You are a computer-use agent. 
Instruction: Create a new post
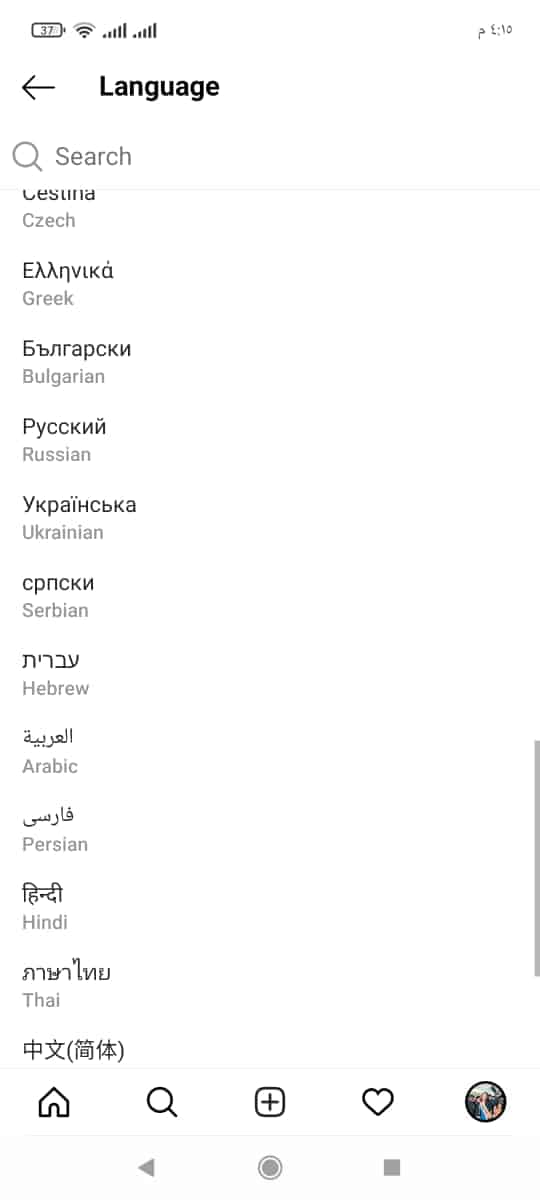point(270,1102)
